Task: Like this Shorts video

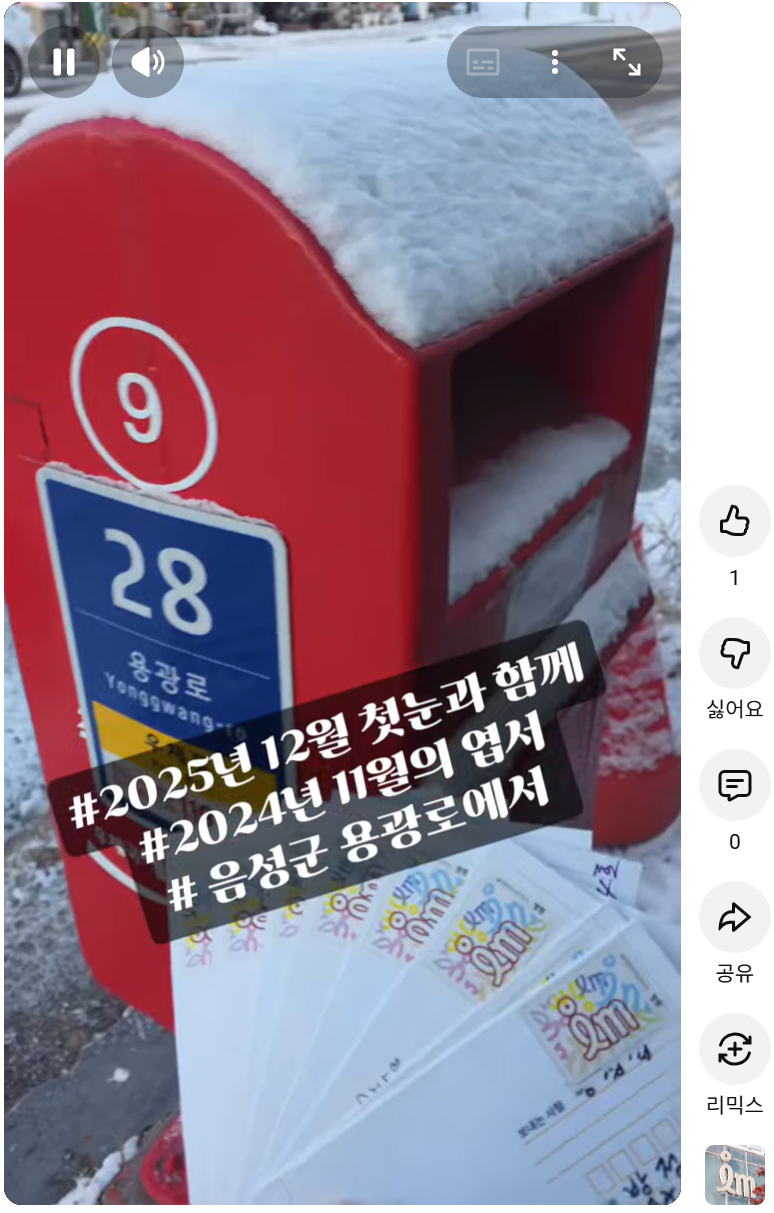Action: [x=734, y=521]
